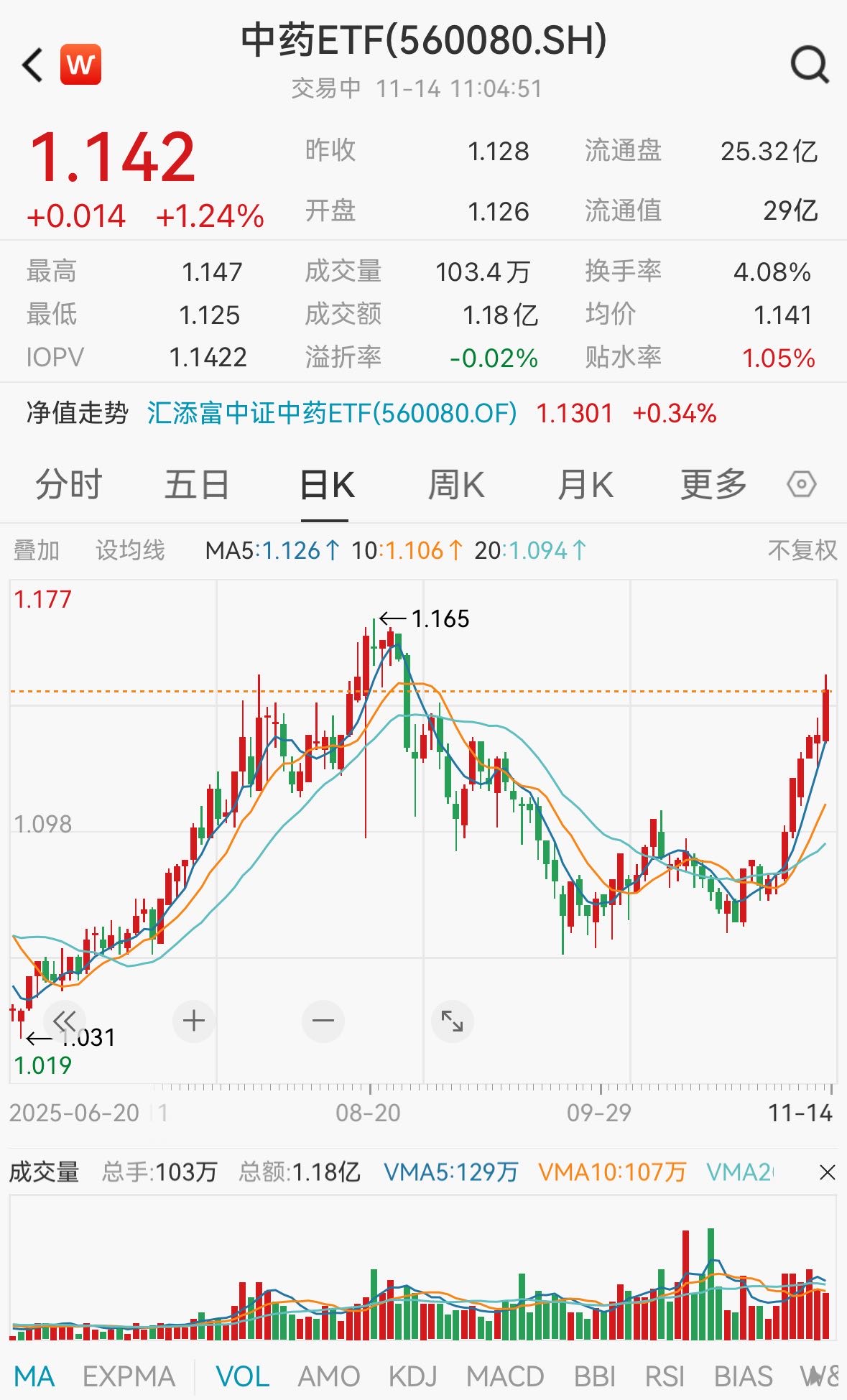Rewind chart with the double-chevron icon

coord(65,1021)
